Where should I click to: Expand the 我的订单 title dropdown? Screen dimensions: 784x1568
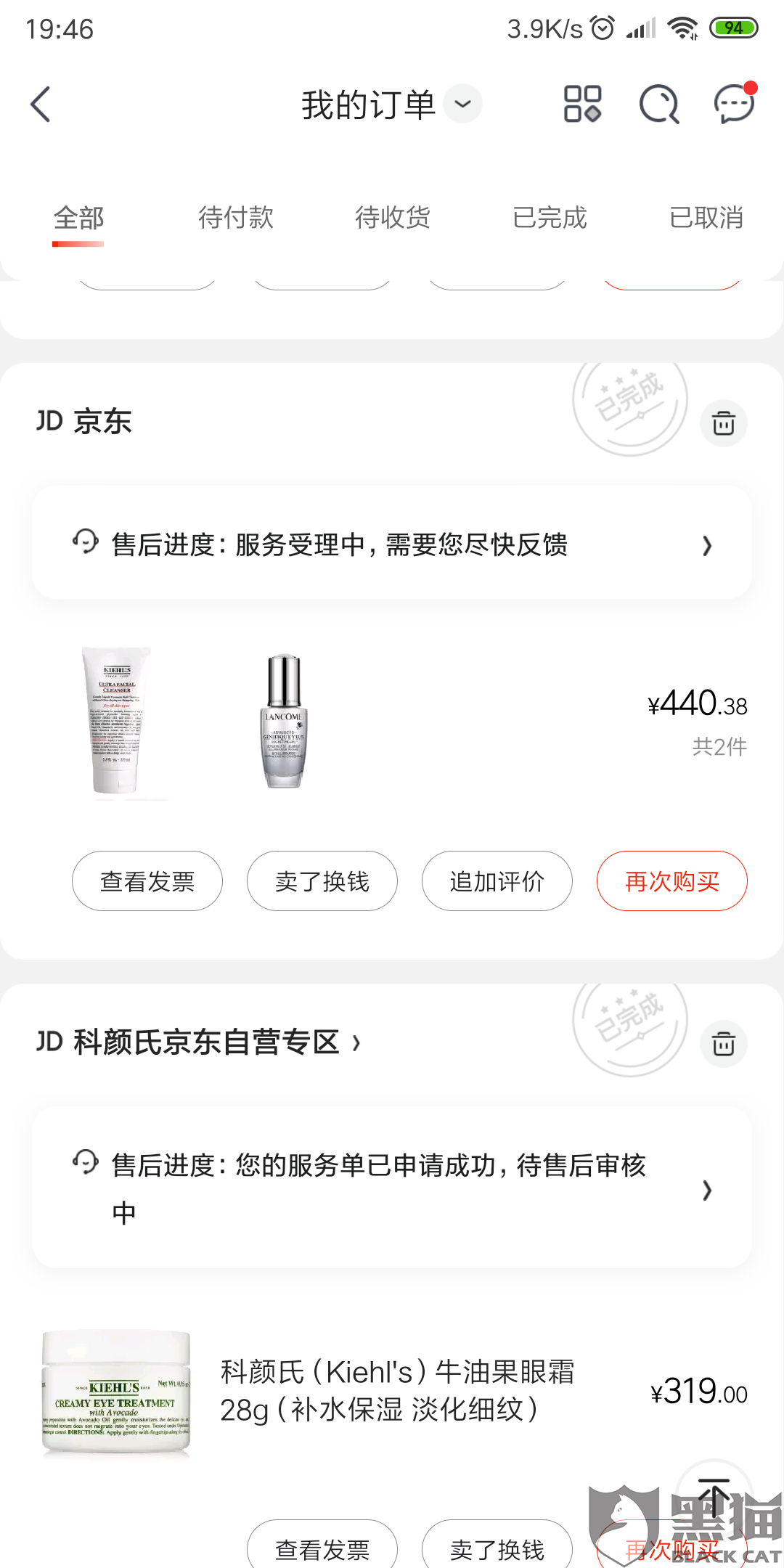click(x=462, y=104)
